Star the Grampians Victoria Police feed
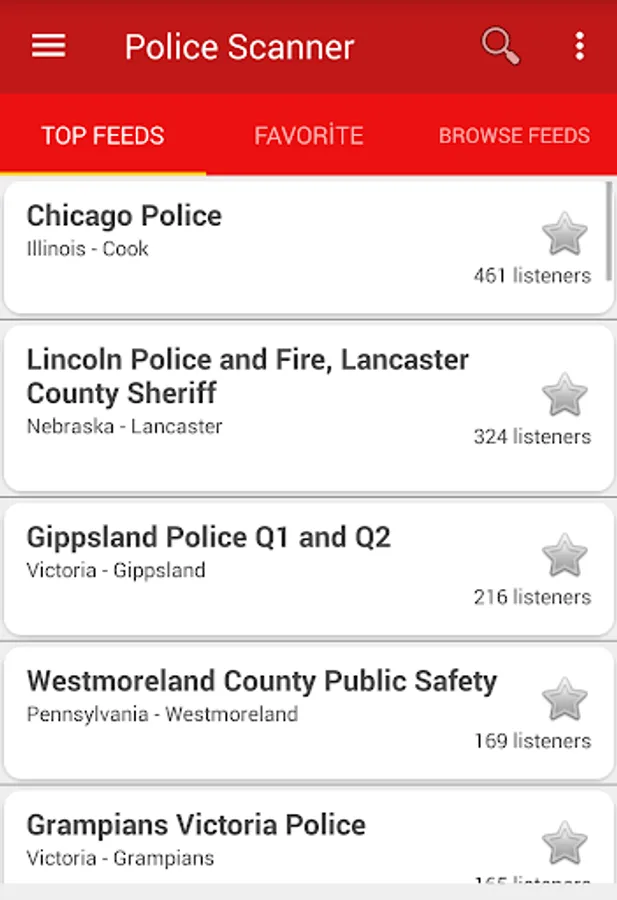This screenshot has width=617, height=900. pos(564,843)
